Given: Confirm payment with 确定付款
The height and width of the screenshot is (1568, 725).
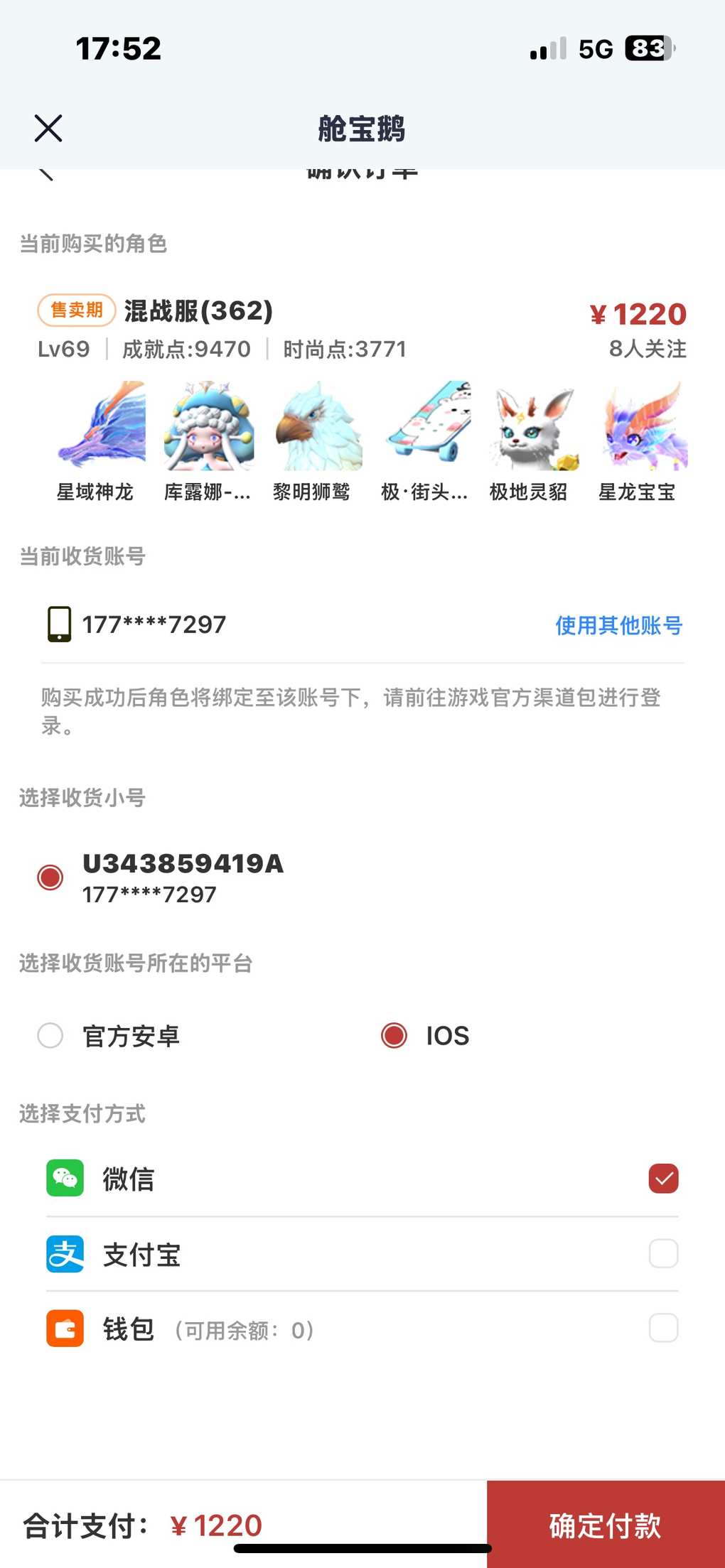Looking at the screenshot, I should (x=606, y=1525).
